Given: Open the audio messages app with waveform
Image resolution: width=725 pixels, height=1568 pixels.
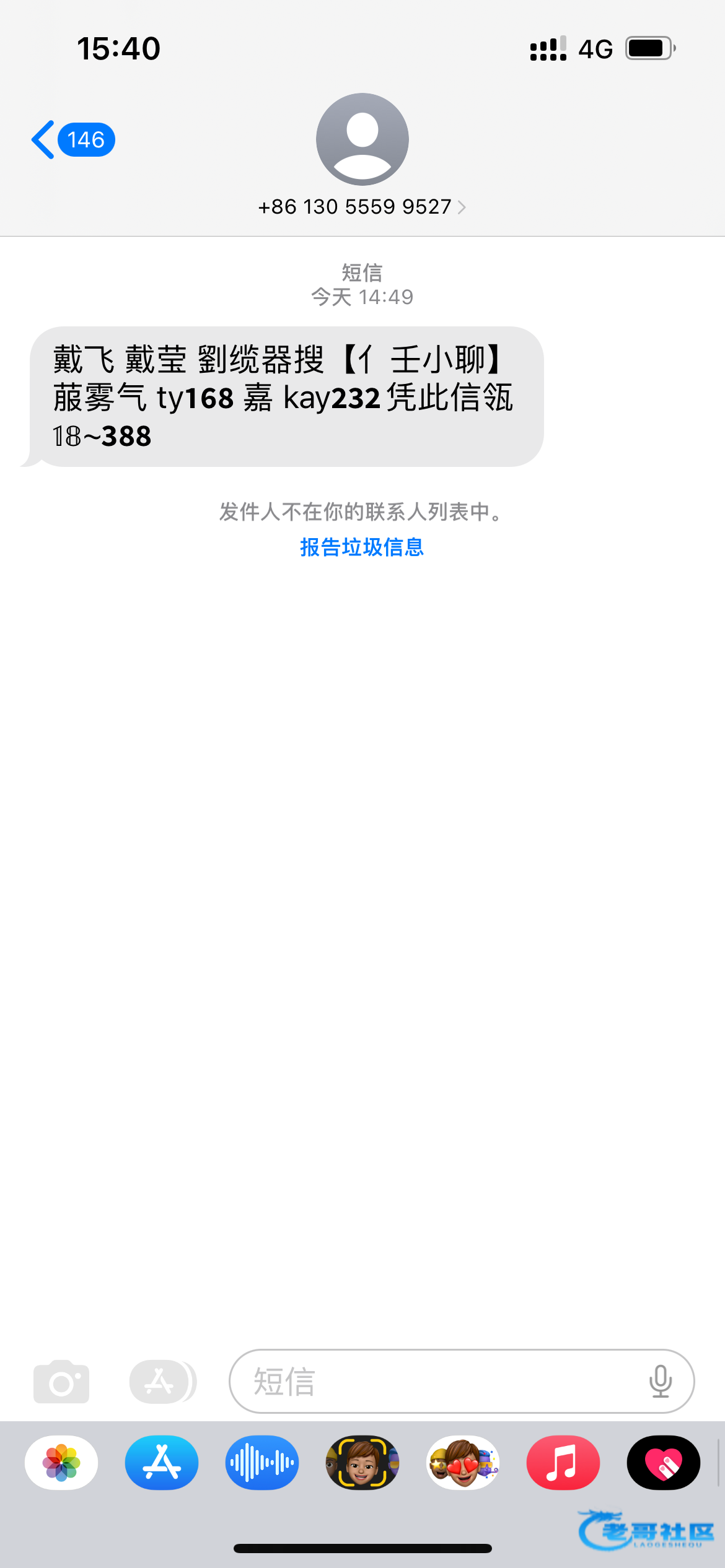Looking at the screenshot, I should coord(262,1463).
